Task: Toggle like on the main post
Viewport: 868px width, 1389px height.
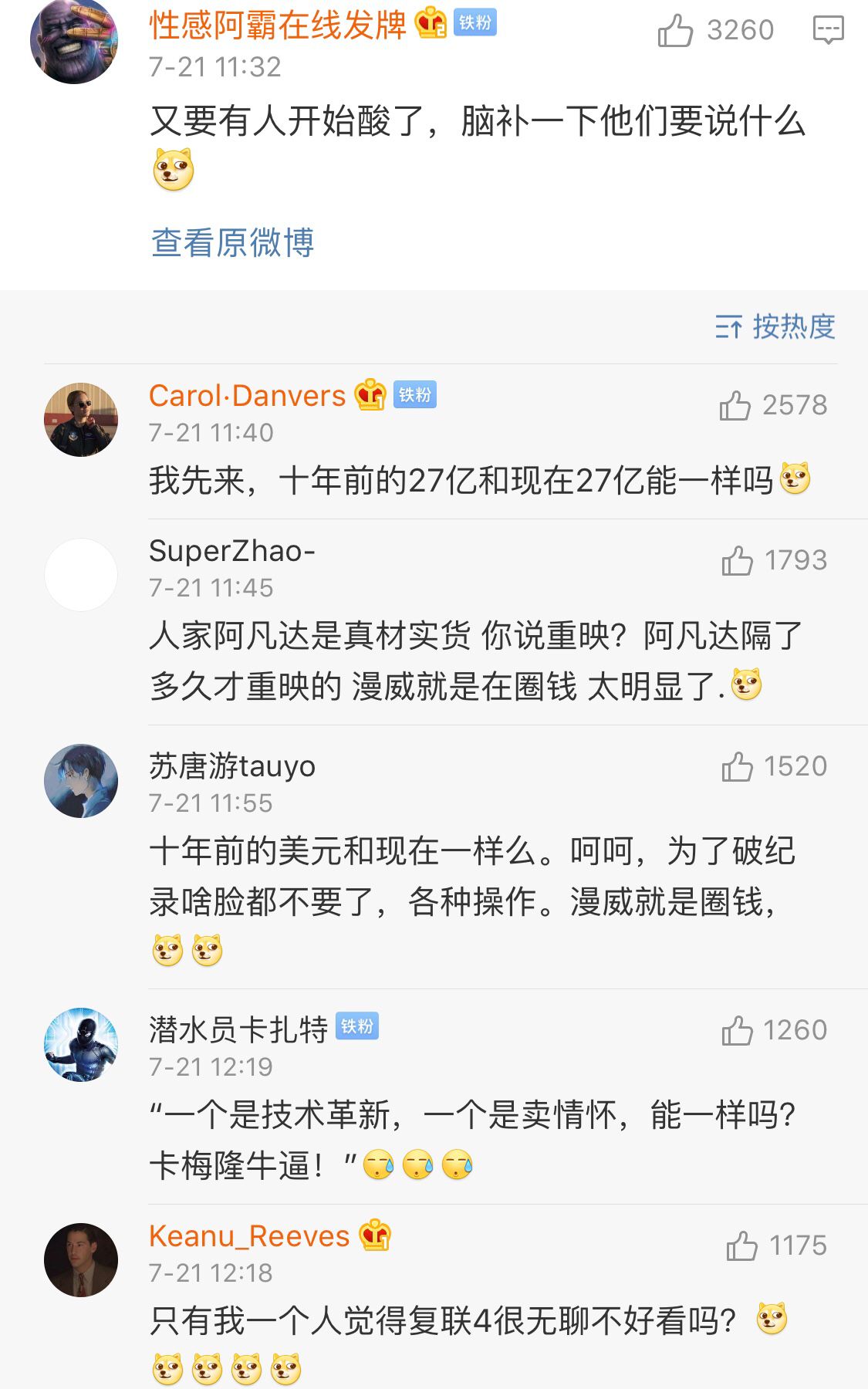Action: tap(676, 30)
